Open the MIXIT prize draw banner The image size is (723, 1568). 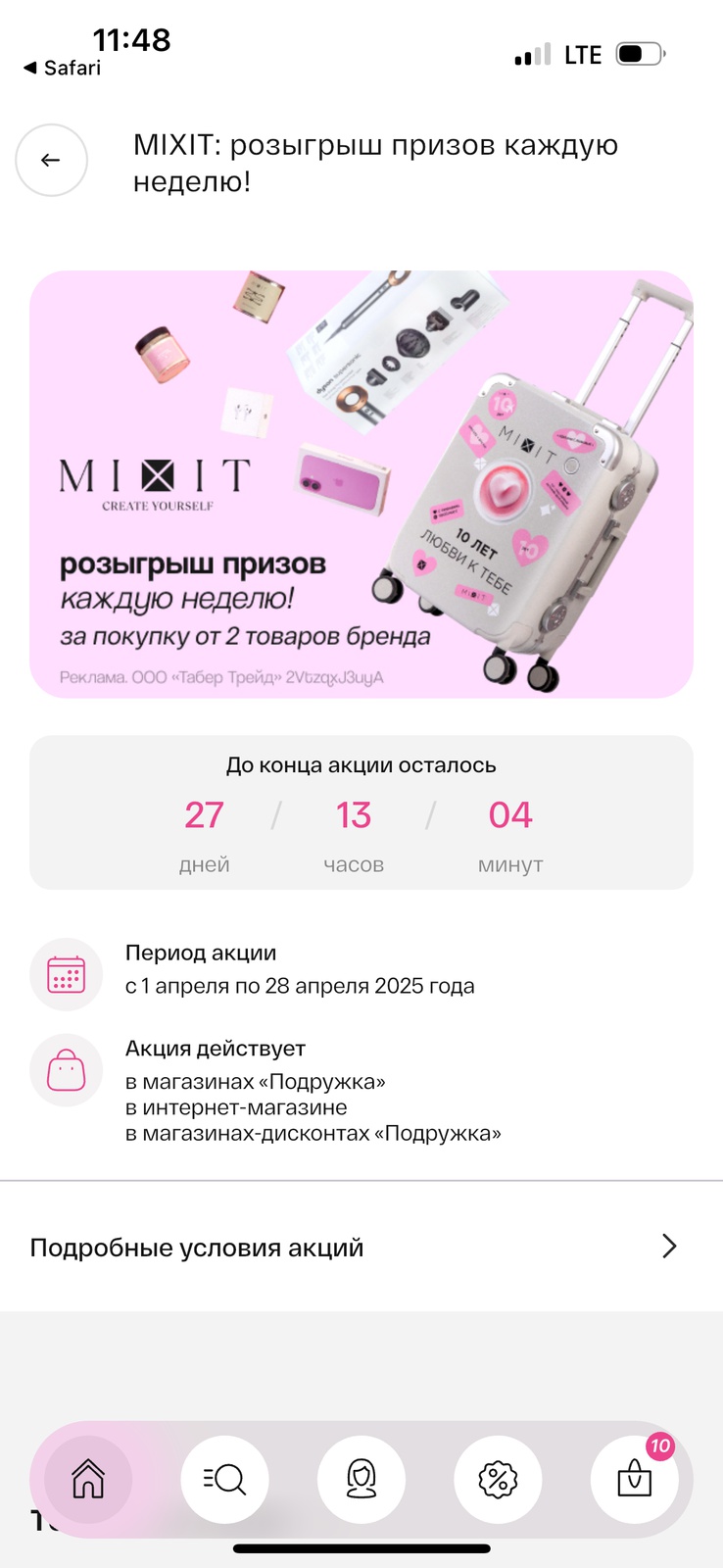coord(361,484)
